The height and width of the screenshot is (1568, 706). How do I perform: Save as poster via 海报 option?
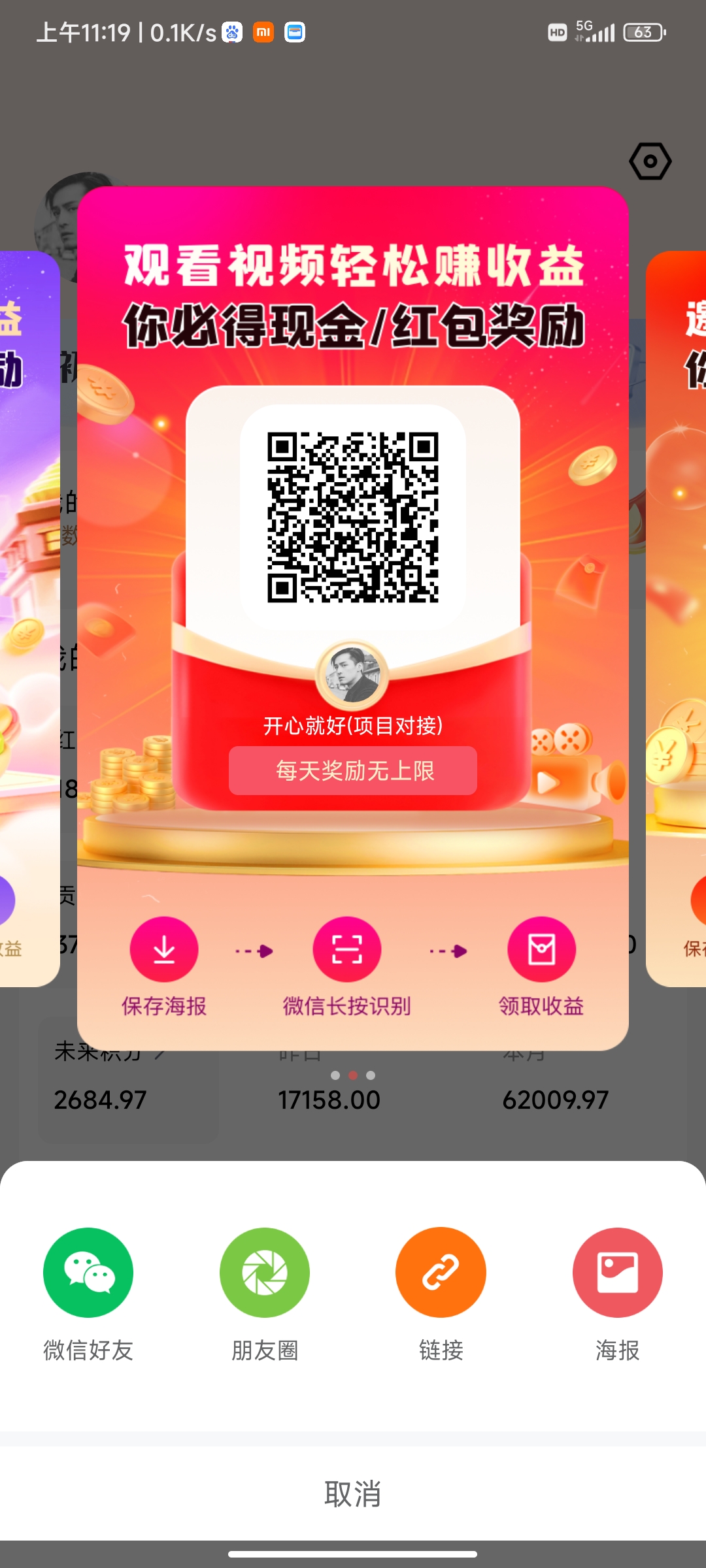pos(617,1273)
